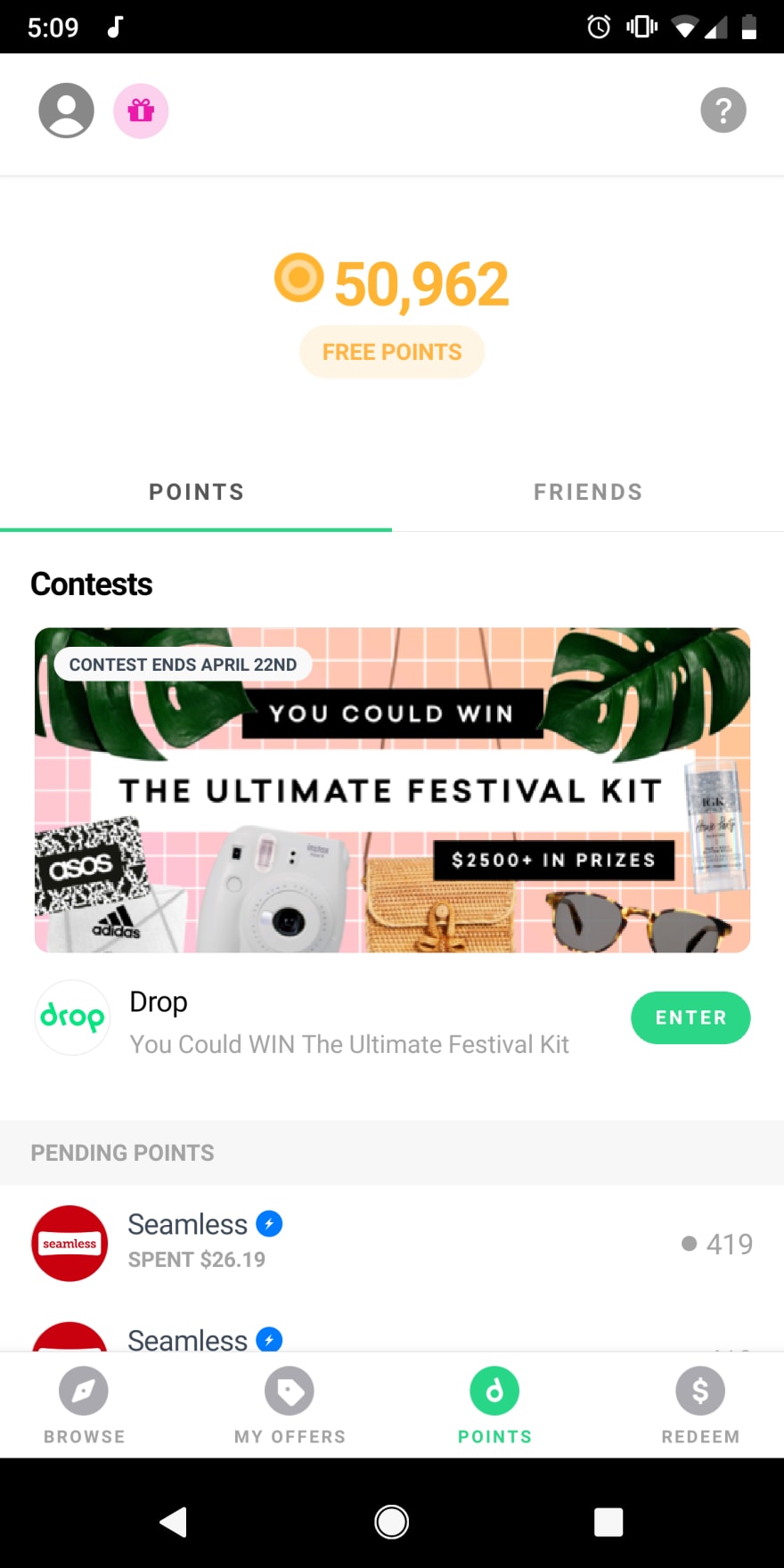Switch to the Friends tab
This screenshot has height=1568, width=784.
pos(588,492)
